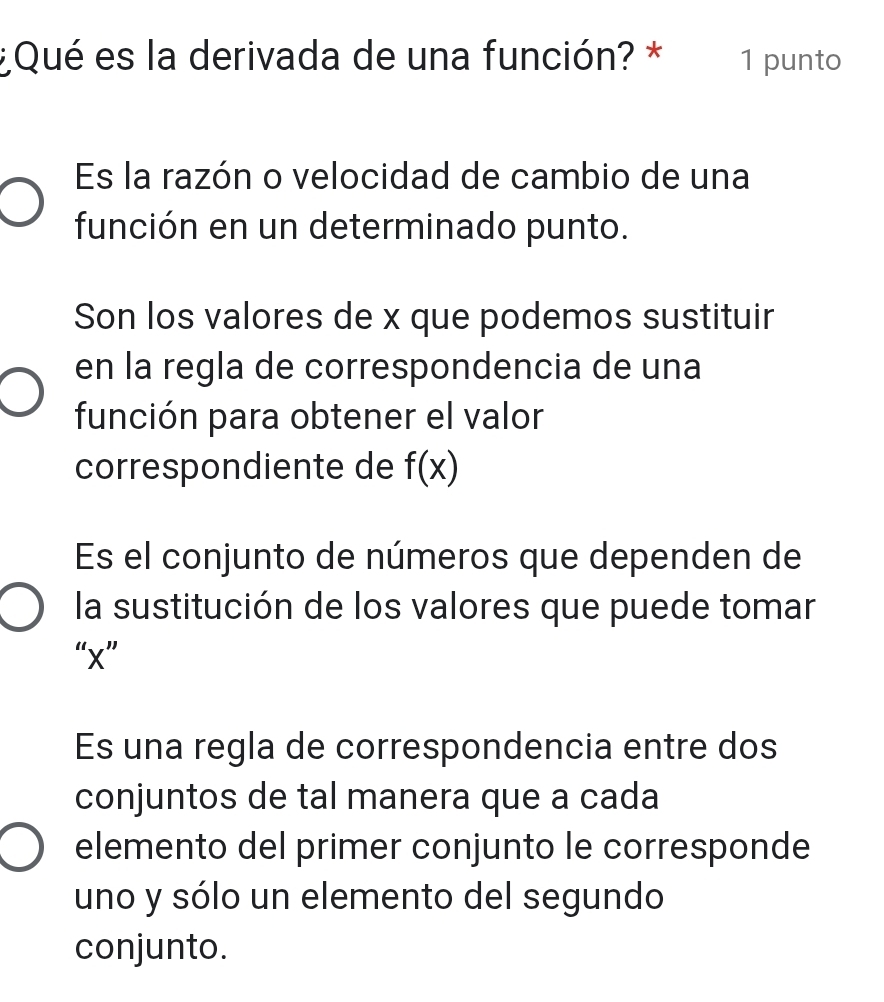Screen dimensions: 884x1002
Task: Choose 'Son los valores de x que podemos sustituir'
Action: (x=21, y=392)
